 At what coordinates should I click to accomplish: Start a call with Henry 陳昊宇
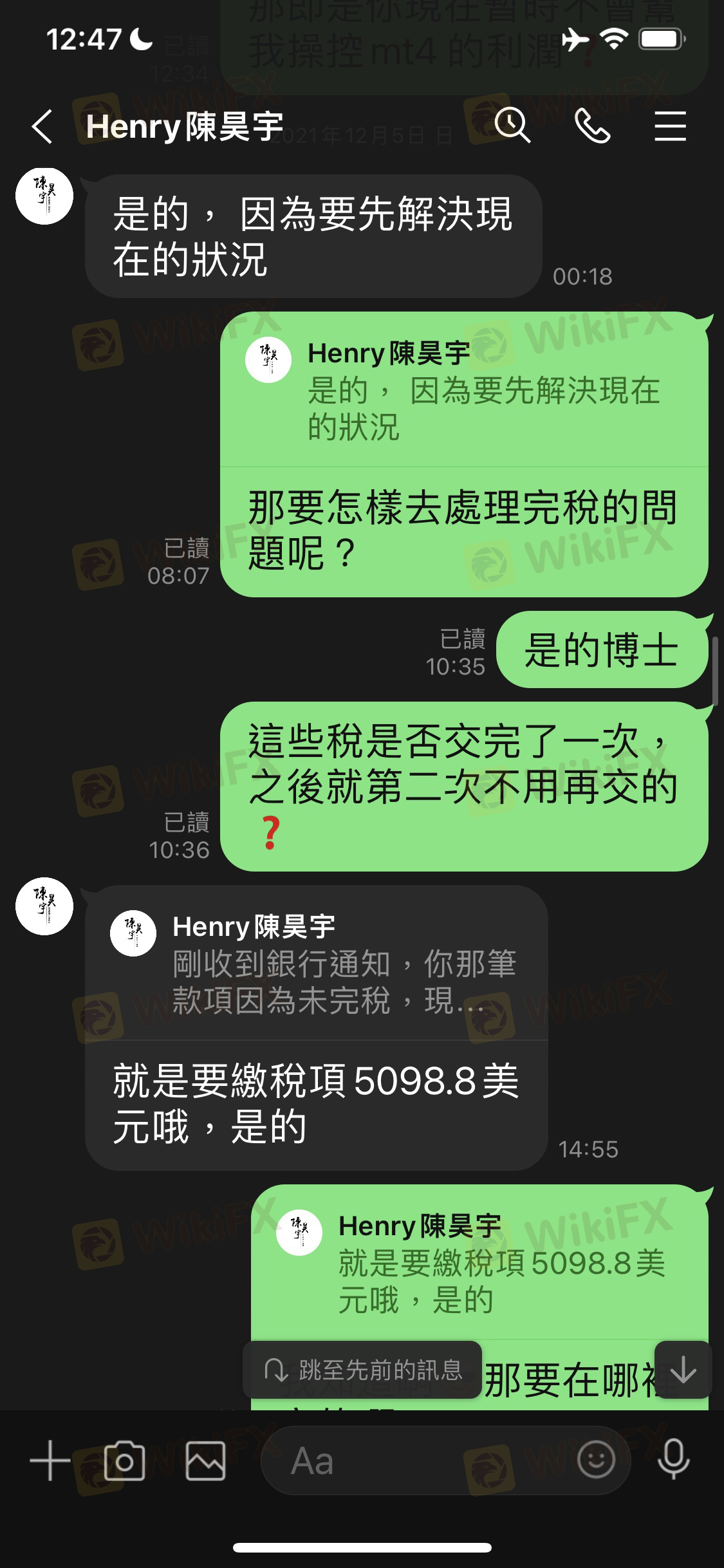(x=592, y=126)
